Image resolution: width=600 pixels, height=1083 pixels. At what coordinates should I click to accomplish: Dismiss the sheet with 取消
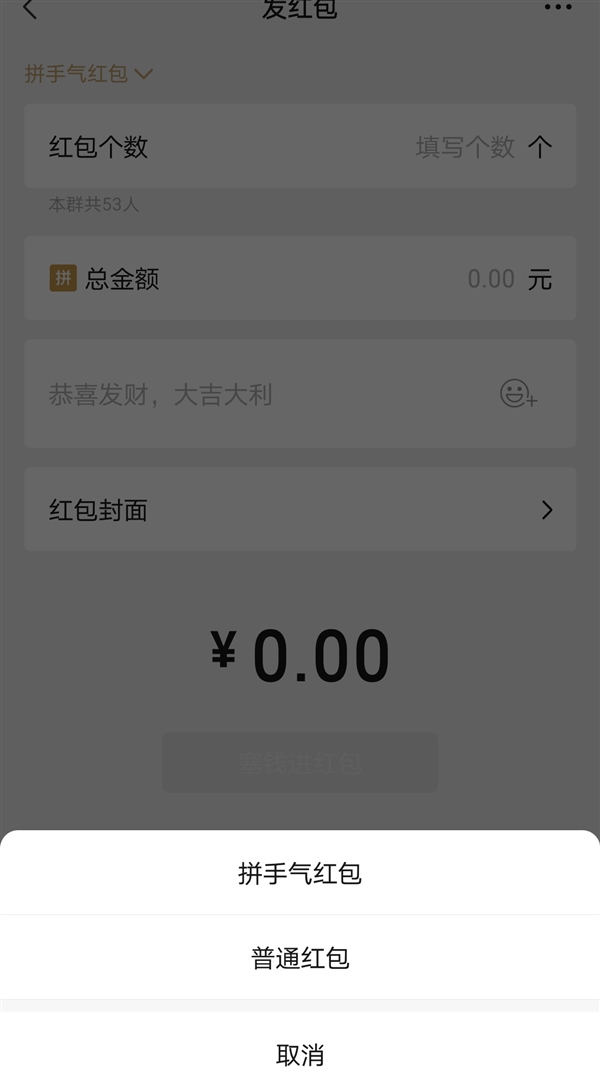(300, 1054)
